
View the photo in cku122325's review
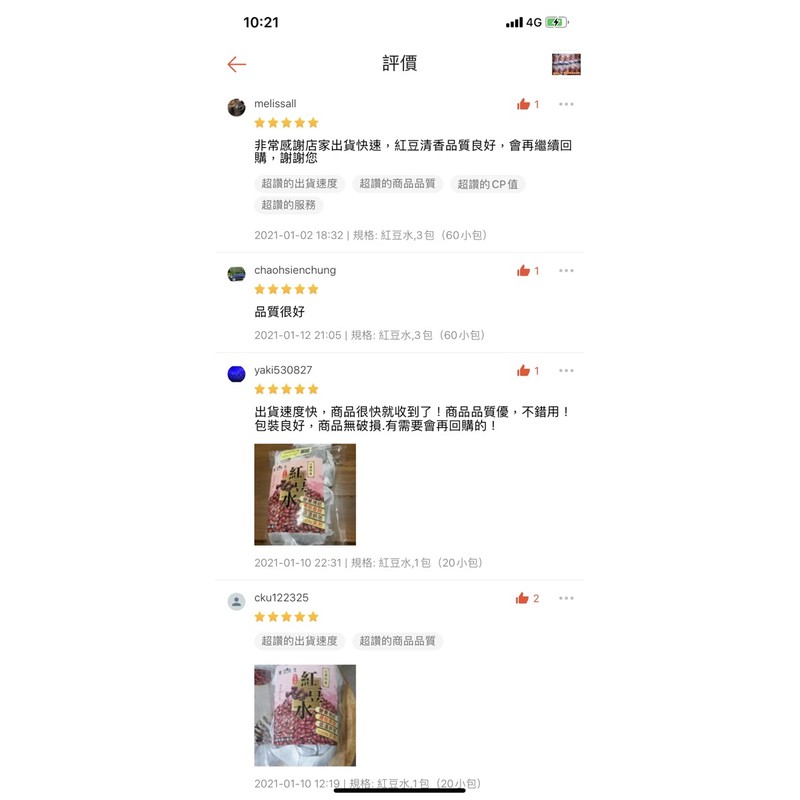click(305, 715)
